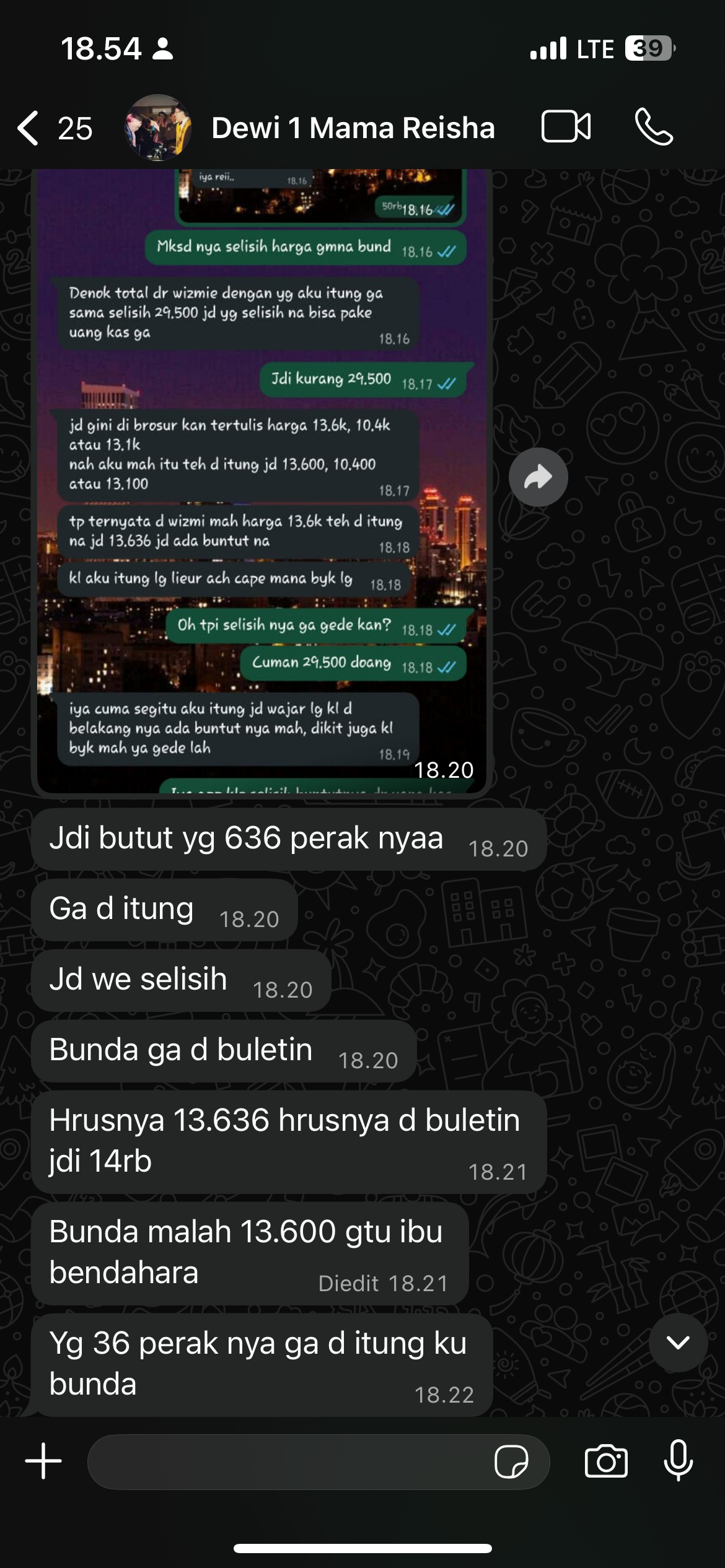This screenshot has height=1568, width=725.
Task: Tap the microphone to record voice message
Action: pos(679,1460)
